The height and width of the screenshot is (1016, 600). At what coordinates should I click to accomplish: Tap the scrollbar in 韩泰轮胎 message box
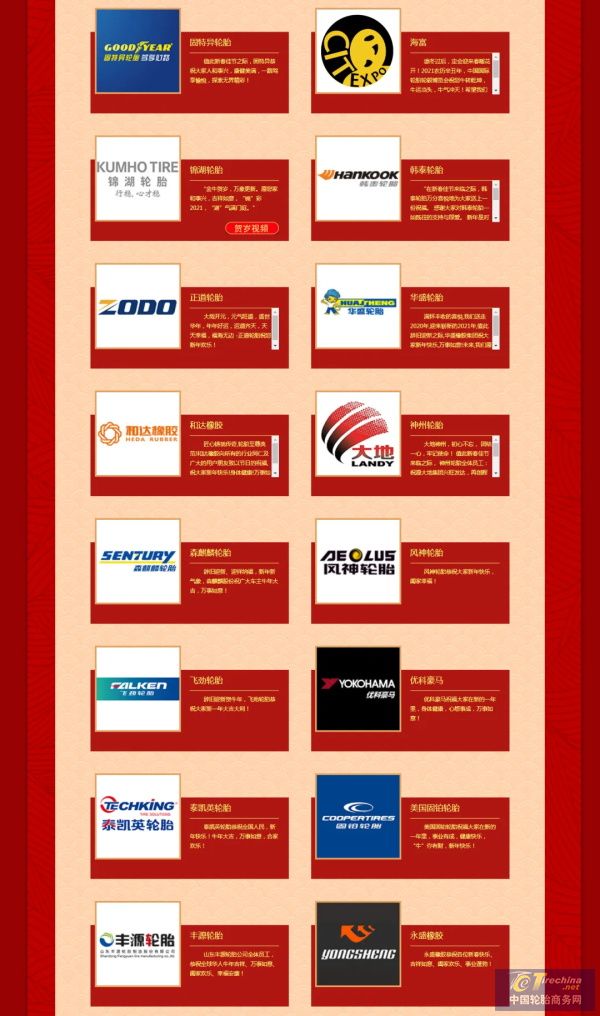click(496, 202)
